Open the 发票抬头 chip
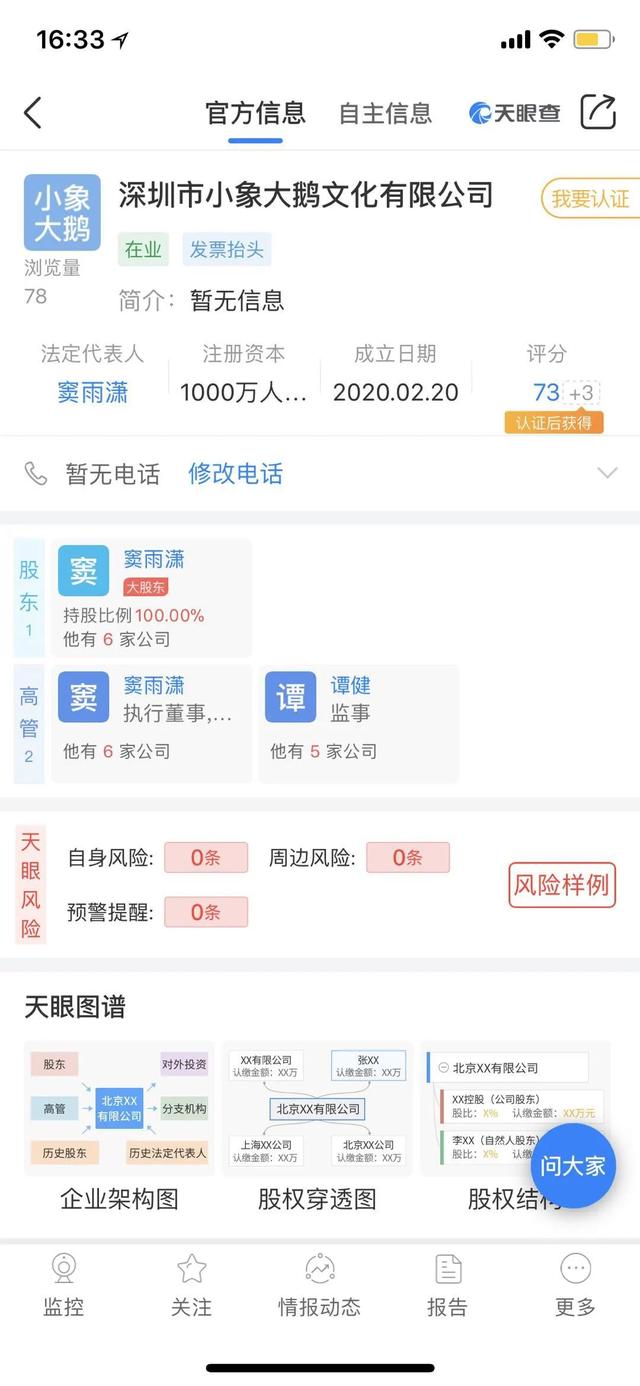This screenshot has width=640, height=1386. [227, 249]
